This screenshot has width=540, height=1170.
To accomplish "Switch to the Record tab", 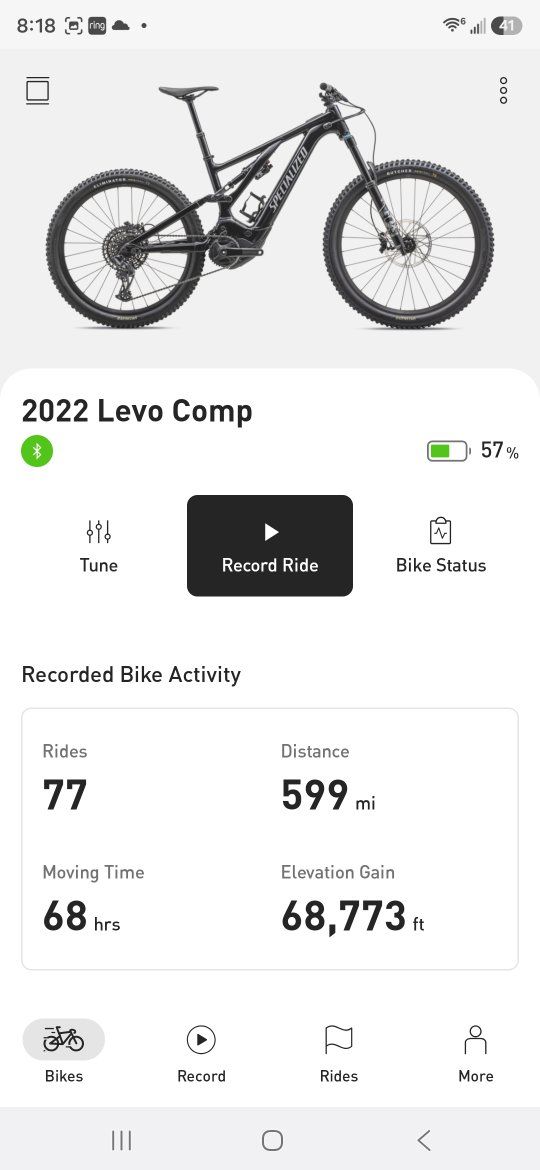I will (x=201, y=1054).
